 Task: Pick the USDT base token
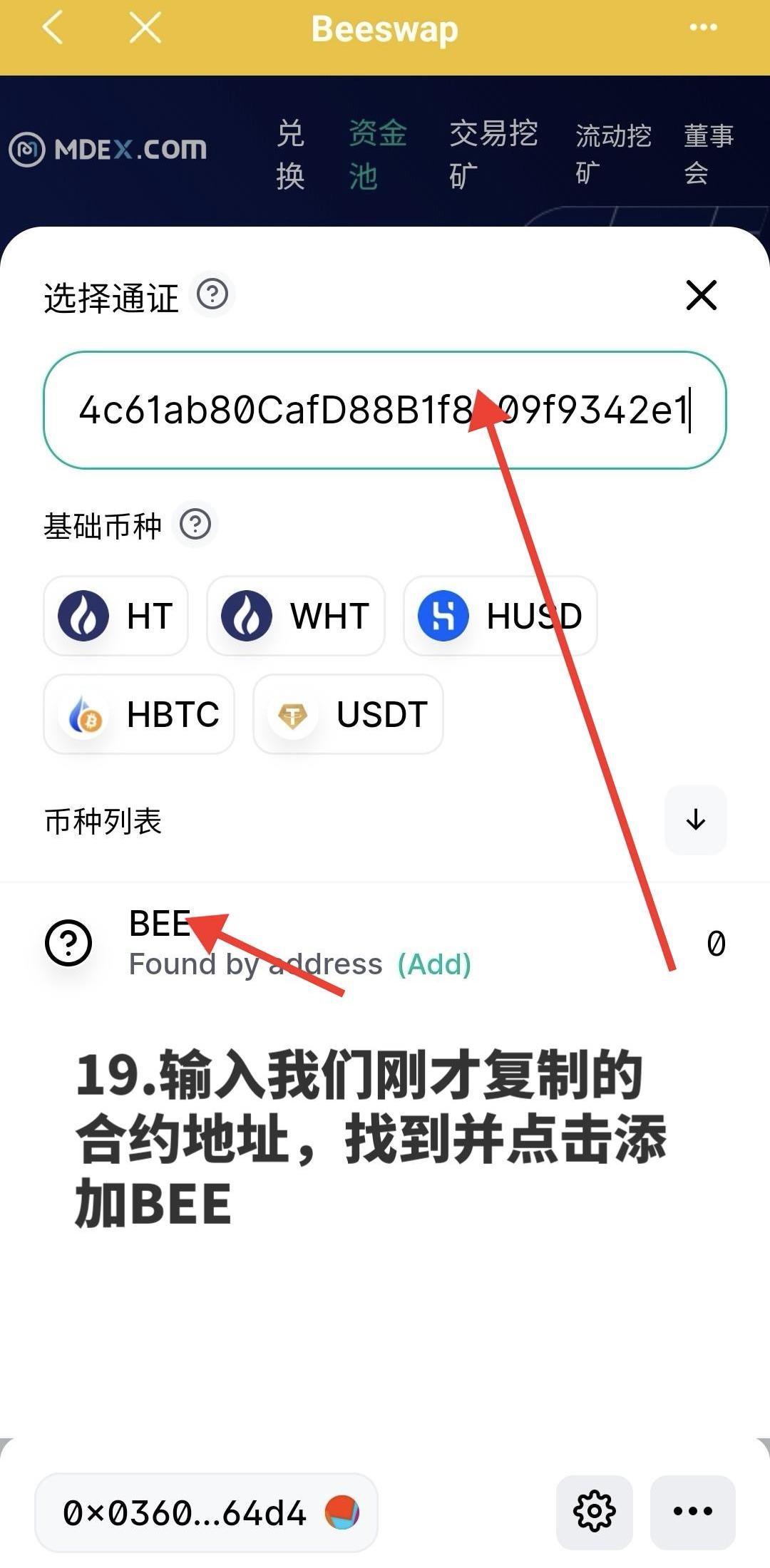tap(348, 714)
